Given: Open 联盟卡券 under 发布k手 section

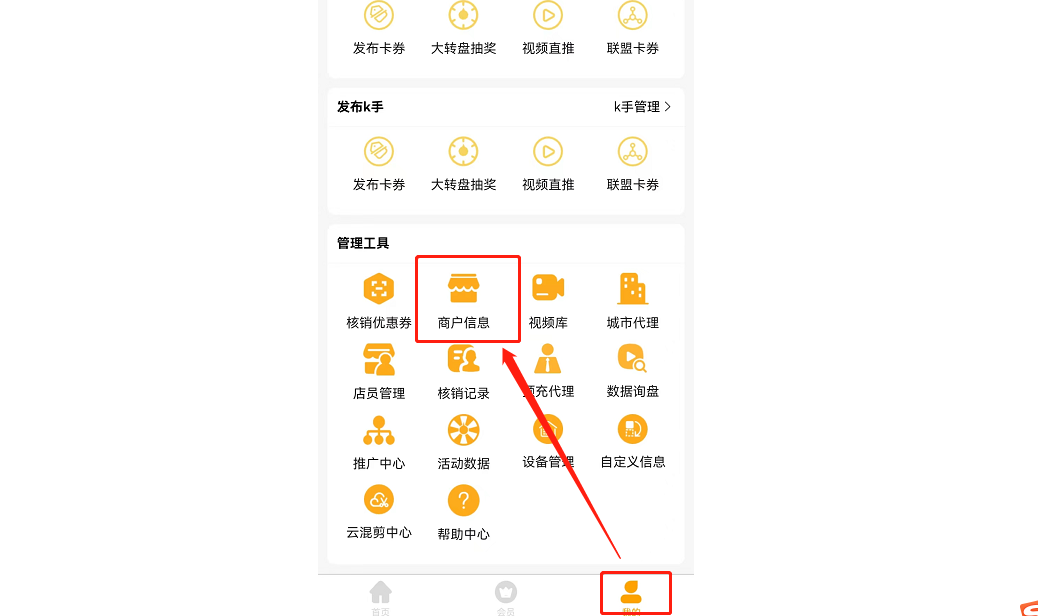Looking at the screenshot, I should pyautogui.click(x=633, y=165).
